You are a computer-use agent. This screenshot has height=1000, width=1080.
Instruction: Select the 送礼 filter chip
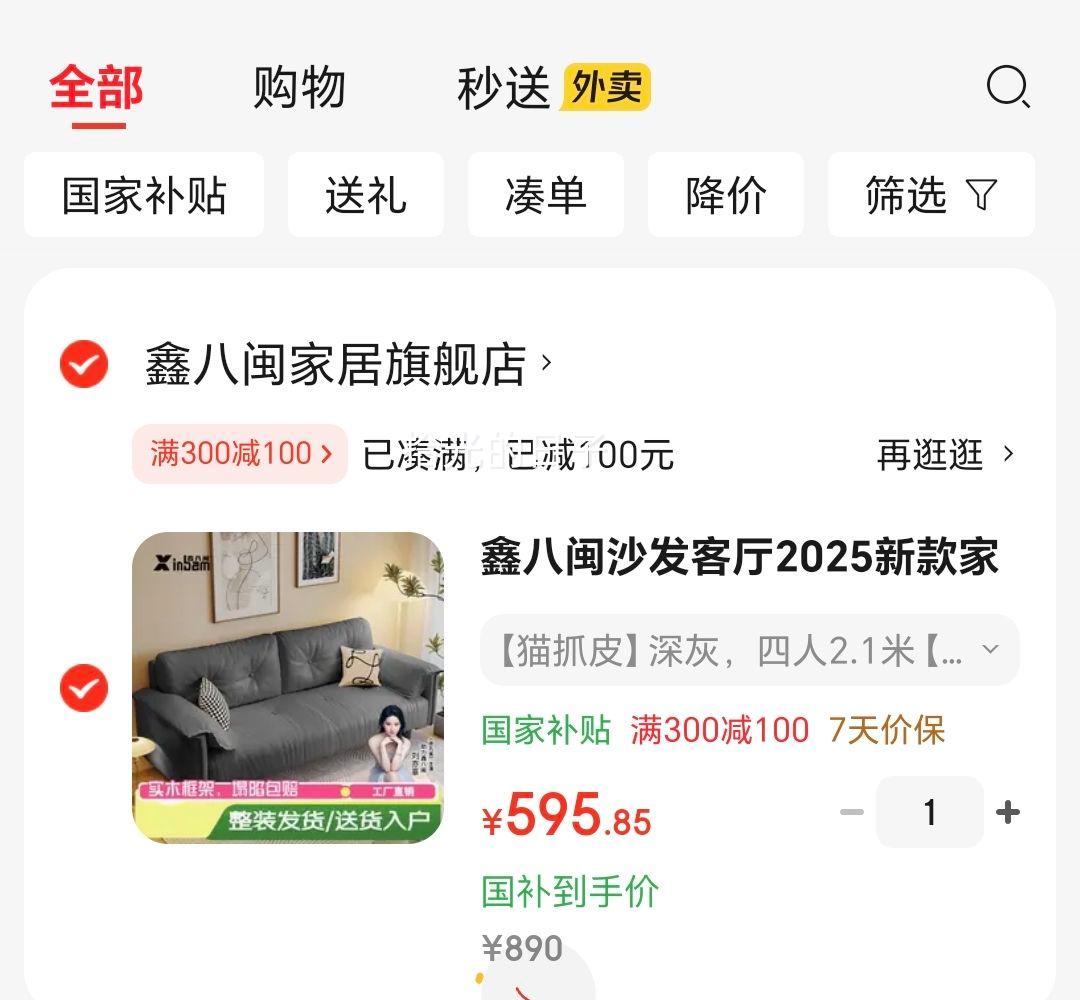[x=366, y=195]
